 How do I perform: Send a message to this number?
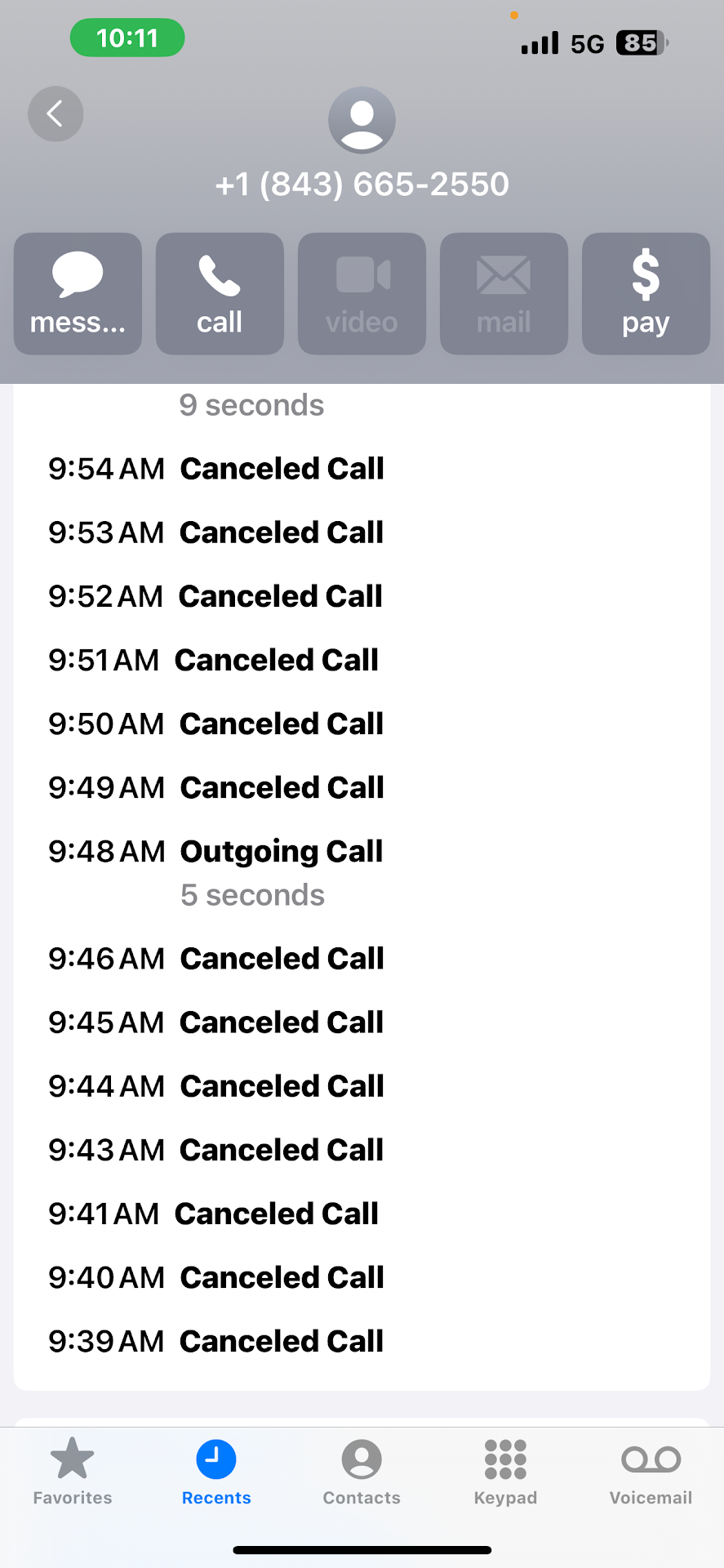click(78, 294)
